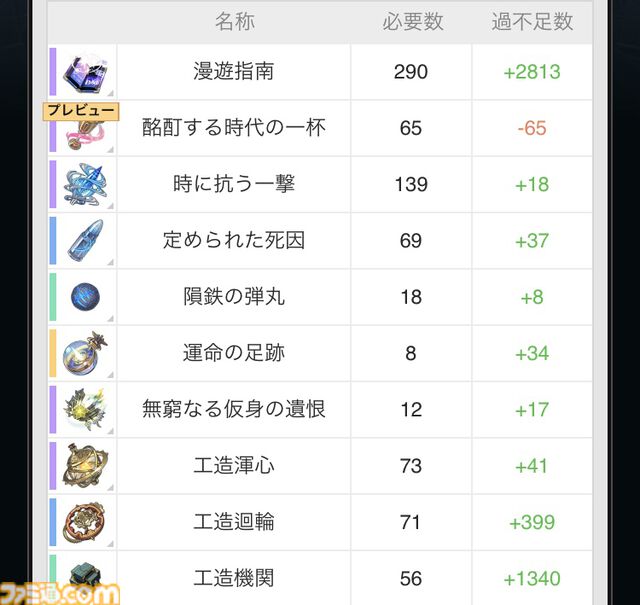Tap the 工造迴輪 item icon
640x605 pixels.
click(x=86, y=522)
